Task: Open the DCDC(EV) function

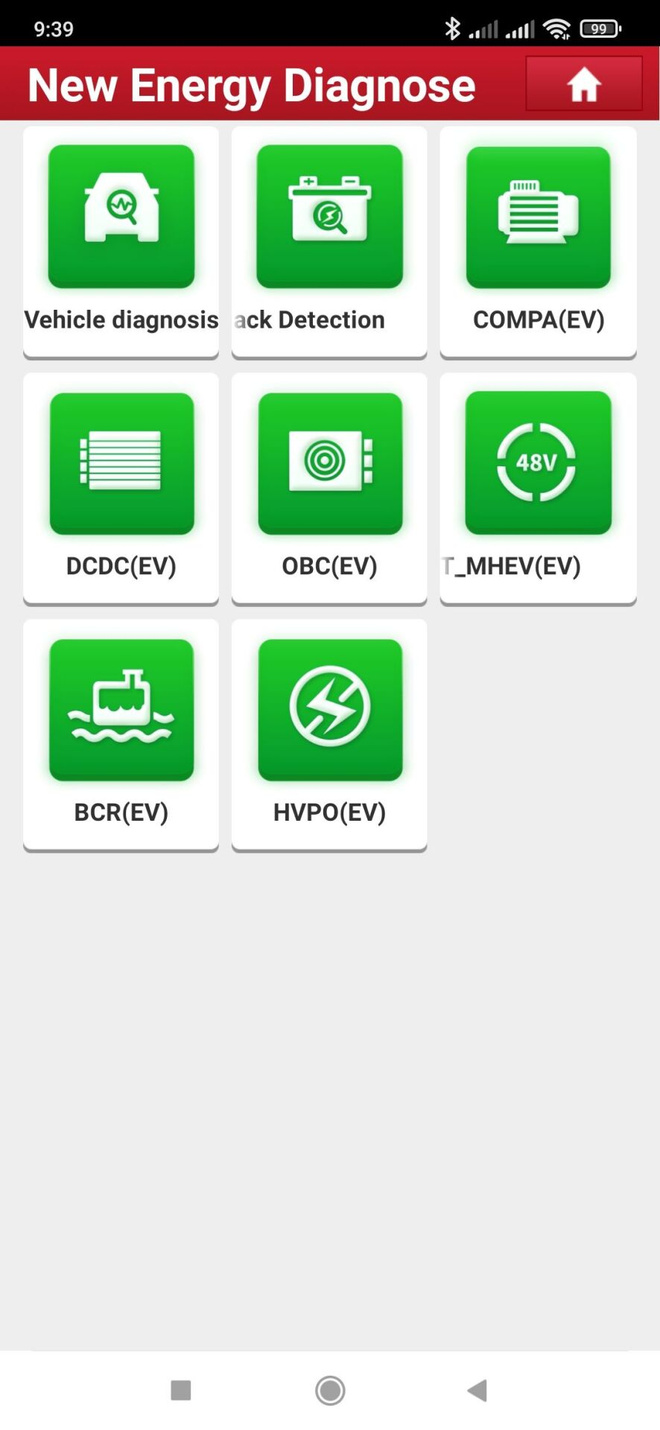Action: tap(121, 488)
